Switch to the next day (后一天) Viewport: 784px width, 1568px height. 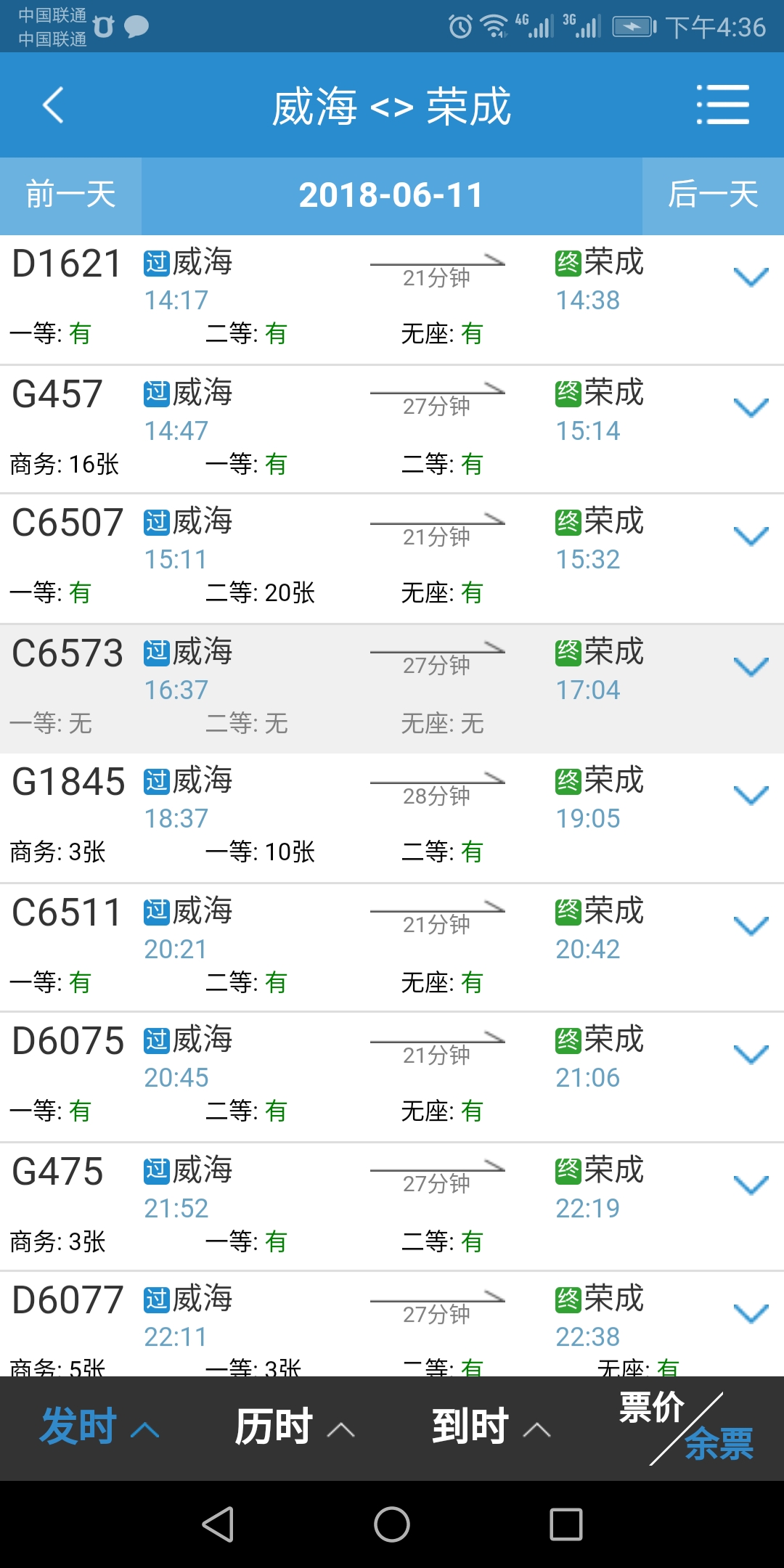pos(713,195)
